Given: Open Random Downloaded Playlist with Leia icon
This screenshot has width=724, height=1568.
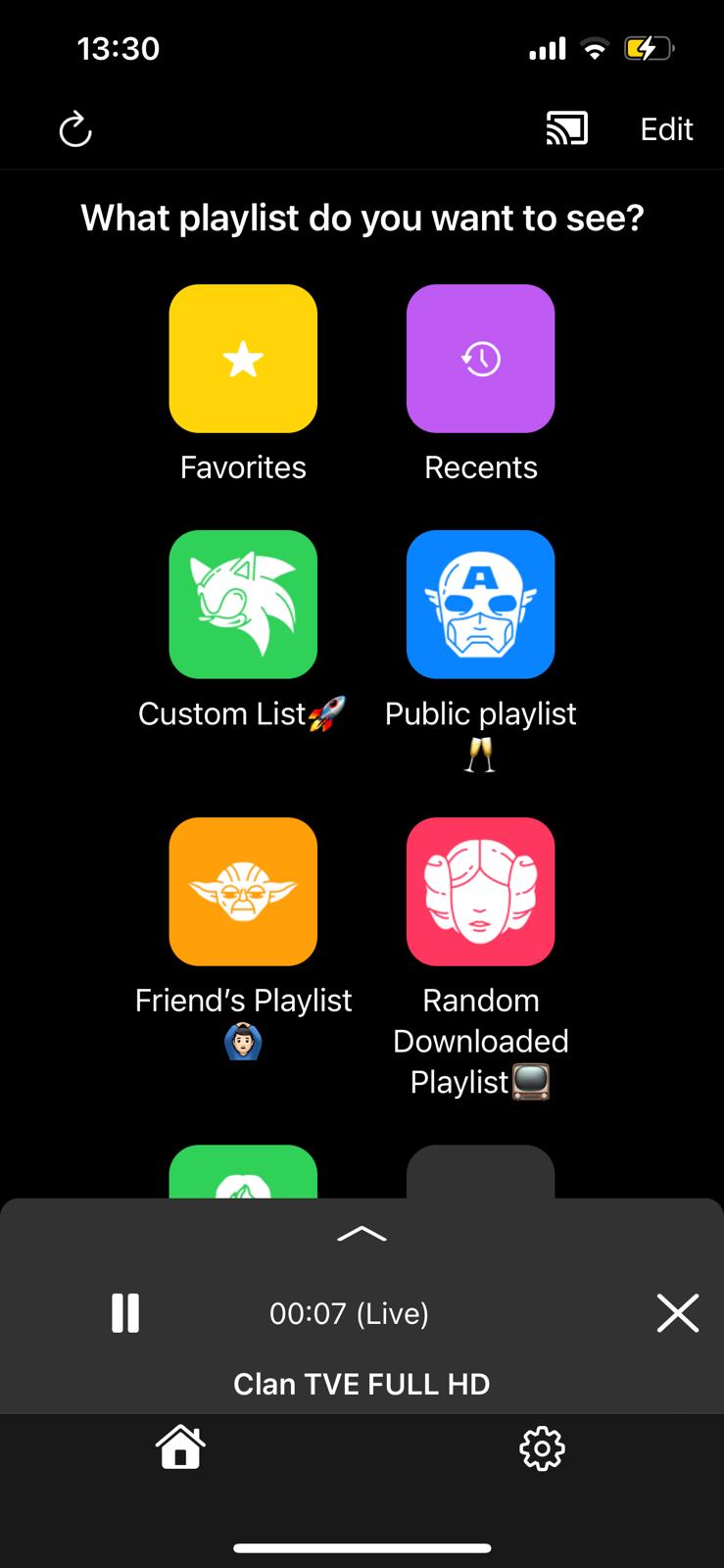Looking at the screenshot, I should [480, 892].
